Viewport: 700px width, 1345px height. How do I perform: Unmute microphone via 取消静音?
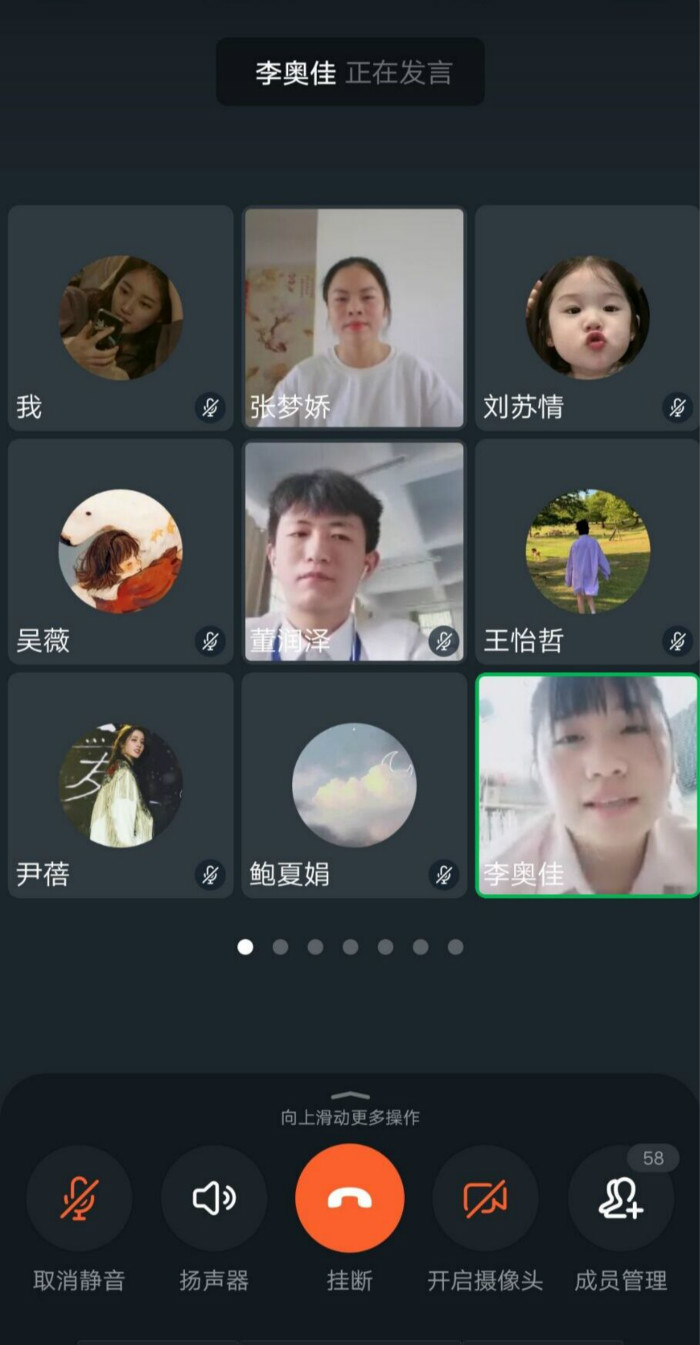(x=79, y=1198)
